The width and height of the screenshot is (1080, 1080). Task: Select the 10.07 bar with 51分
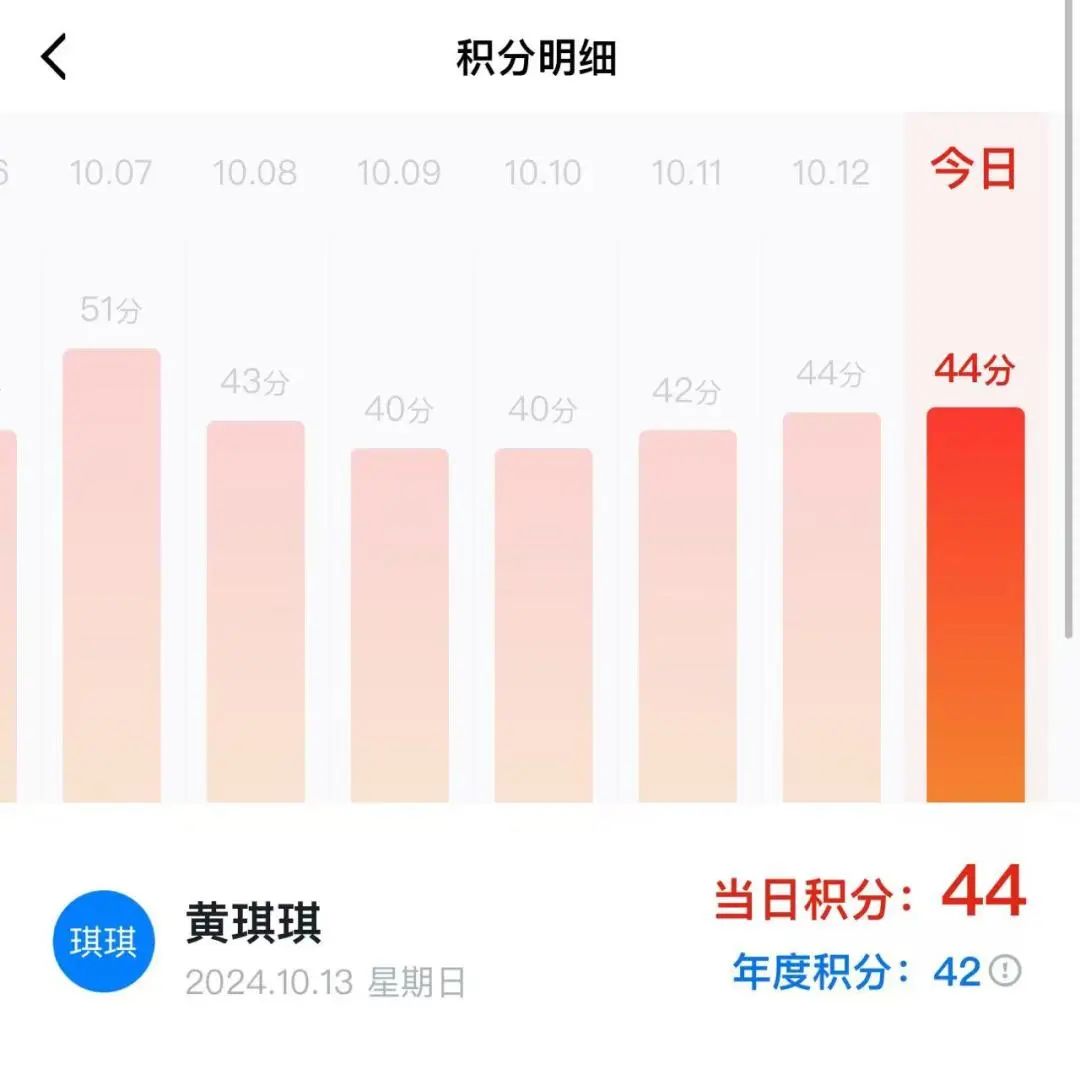coord(111,575)
